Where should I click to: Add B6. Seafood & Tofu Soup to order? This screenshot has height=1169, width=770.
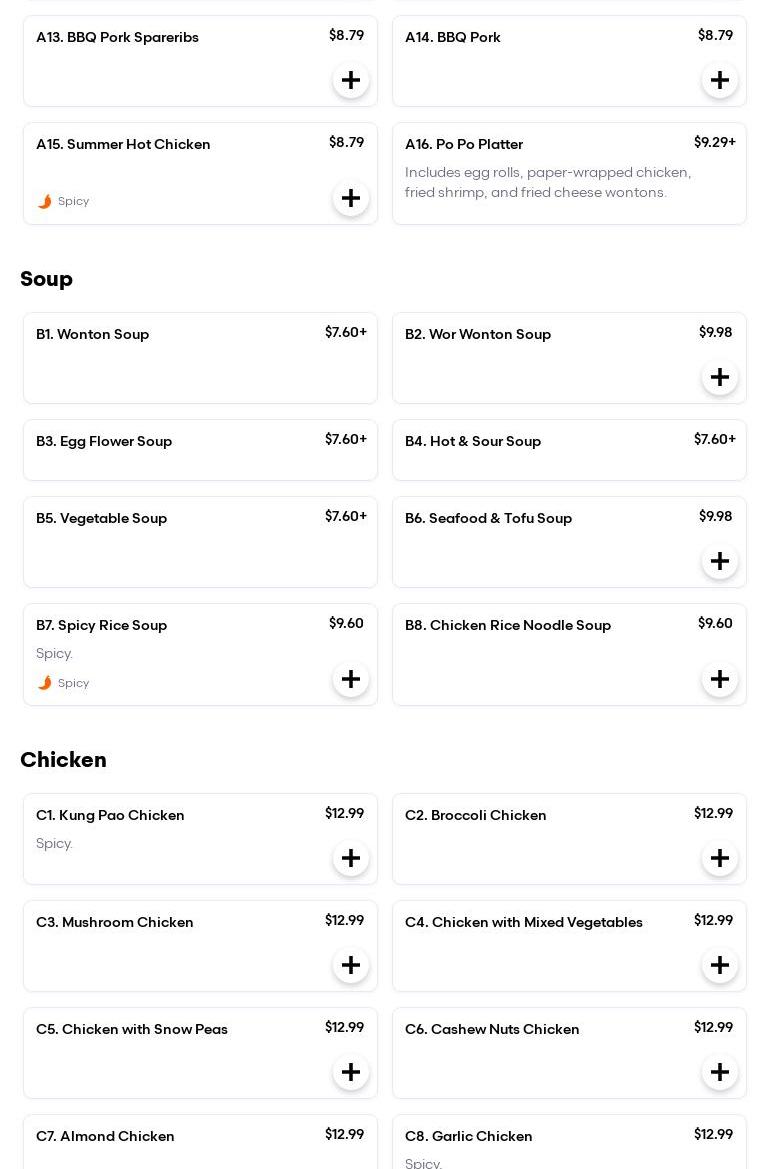720,561
